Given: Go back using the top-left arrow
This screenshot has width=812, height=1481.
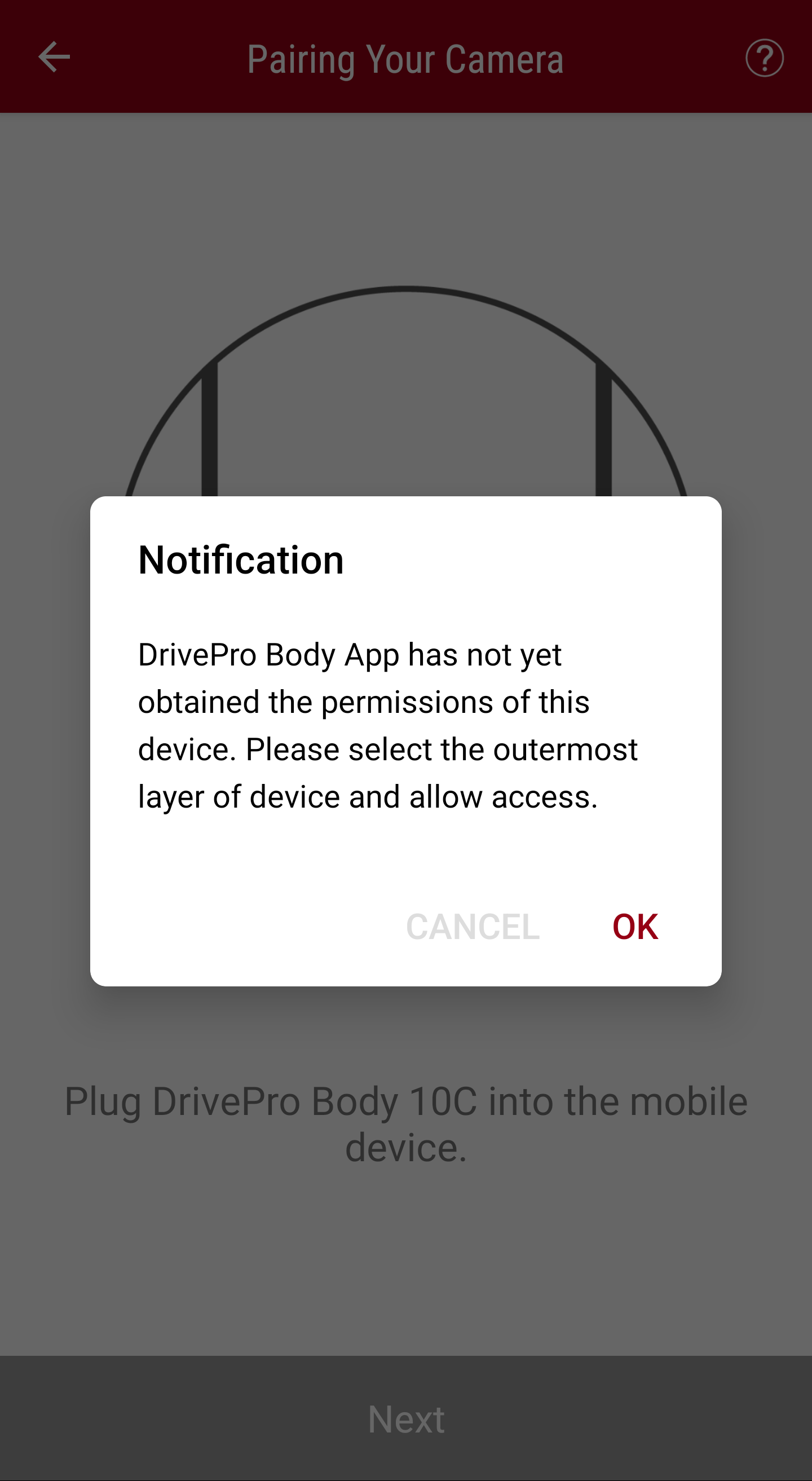Looking at the screenshot, I should pyautogui.click(x=54, y=57).
